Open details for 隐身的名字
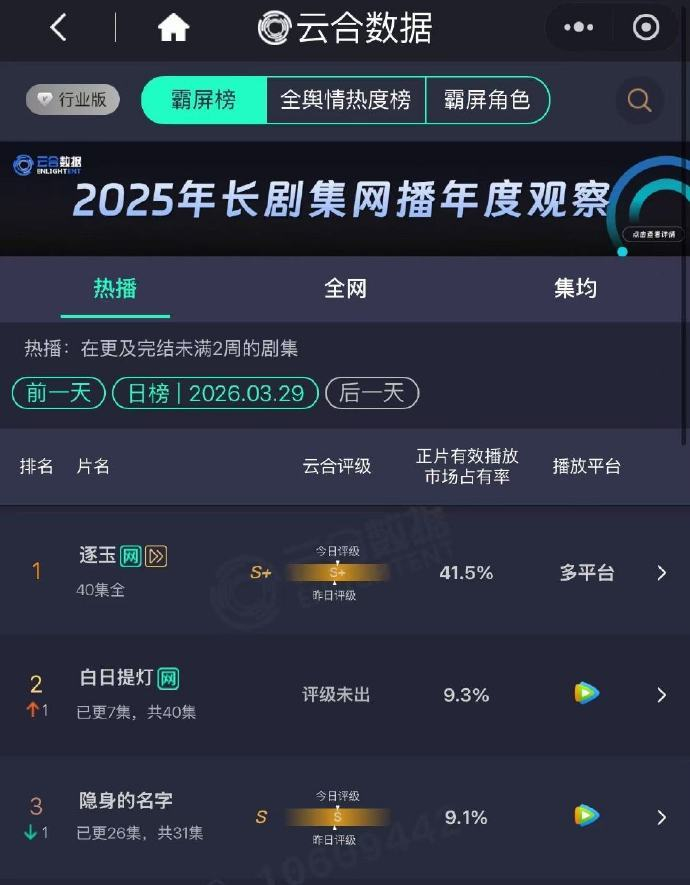 [x=661, y=817]
